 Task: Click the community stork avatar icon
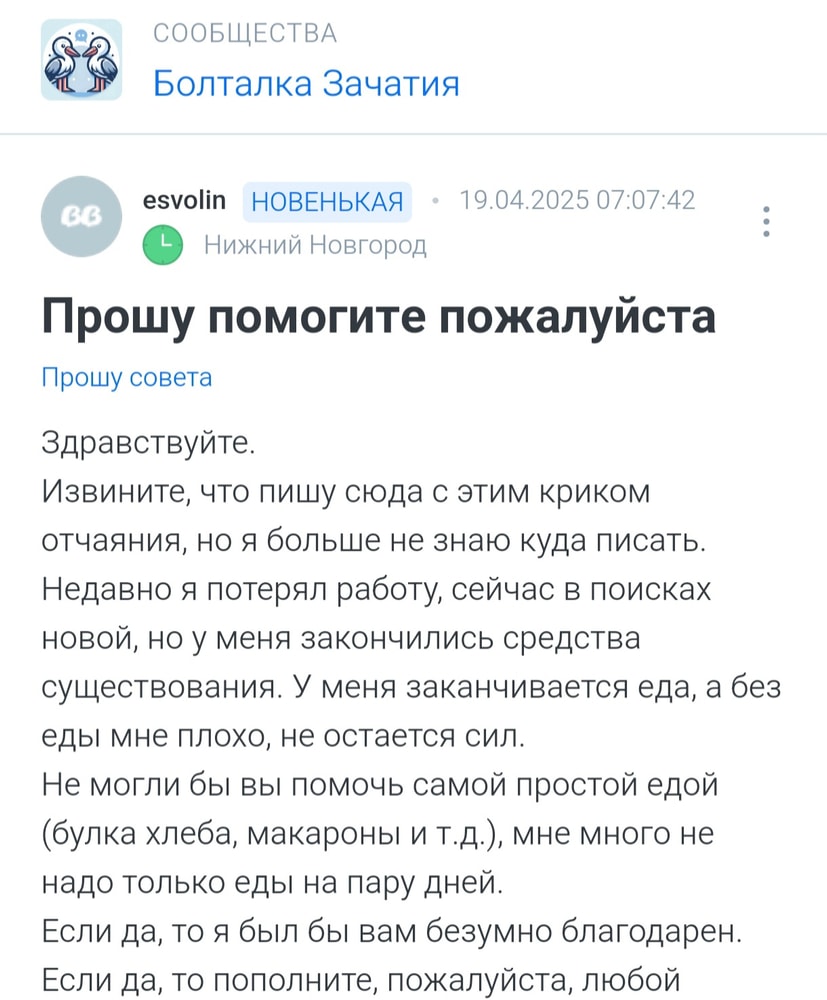(81, 60)
